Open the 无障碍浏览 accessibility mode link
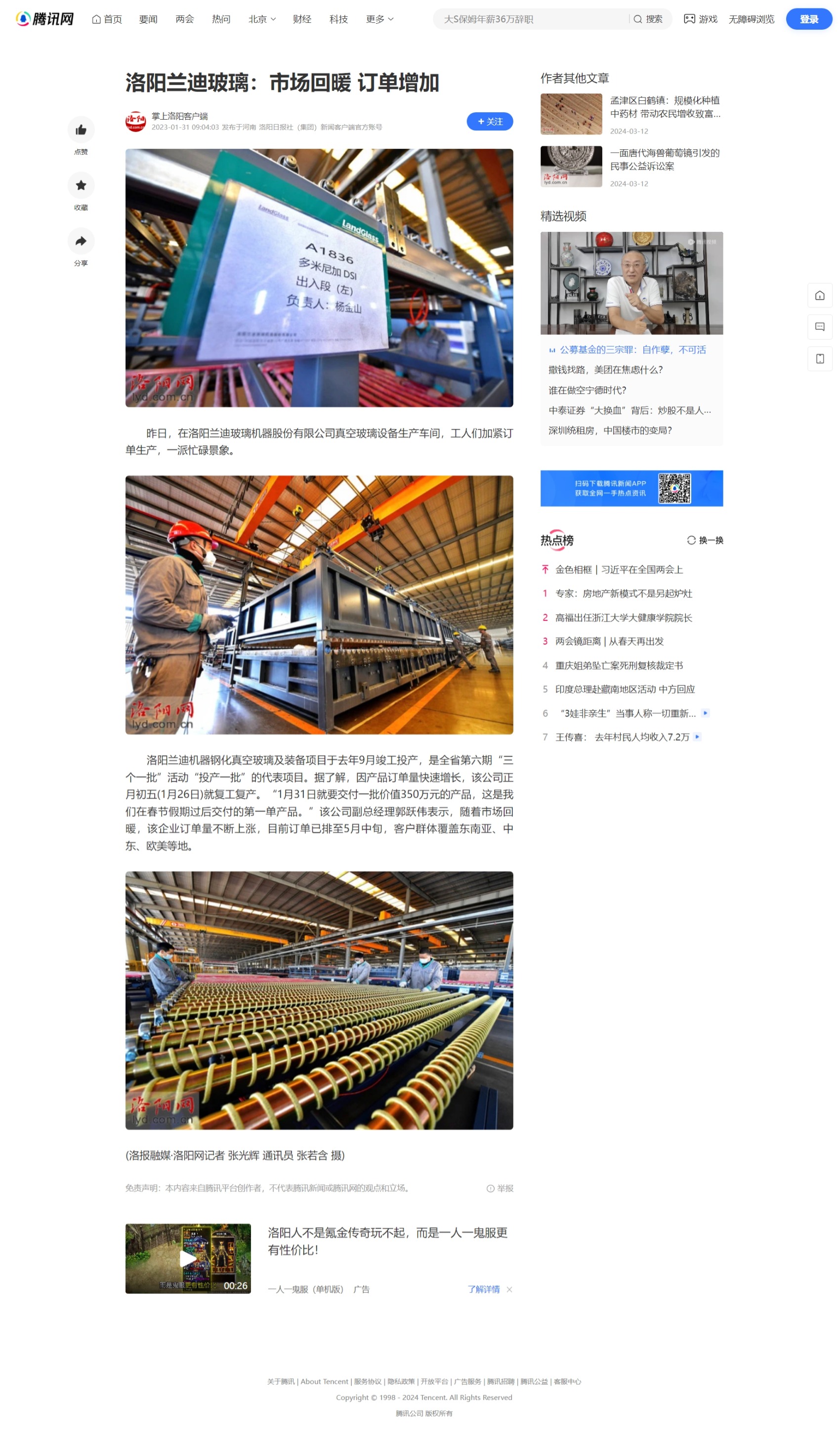 pos(751,19)
